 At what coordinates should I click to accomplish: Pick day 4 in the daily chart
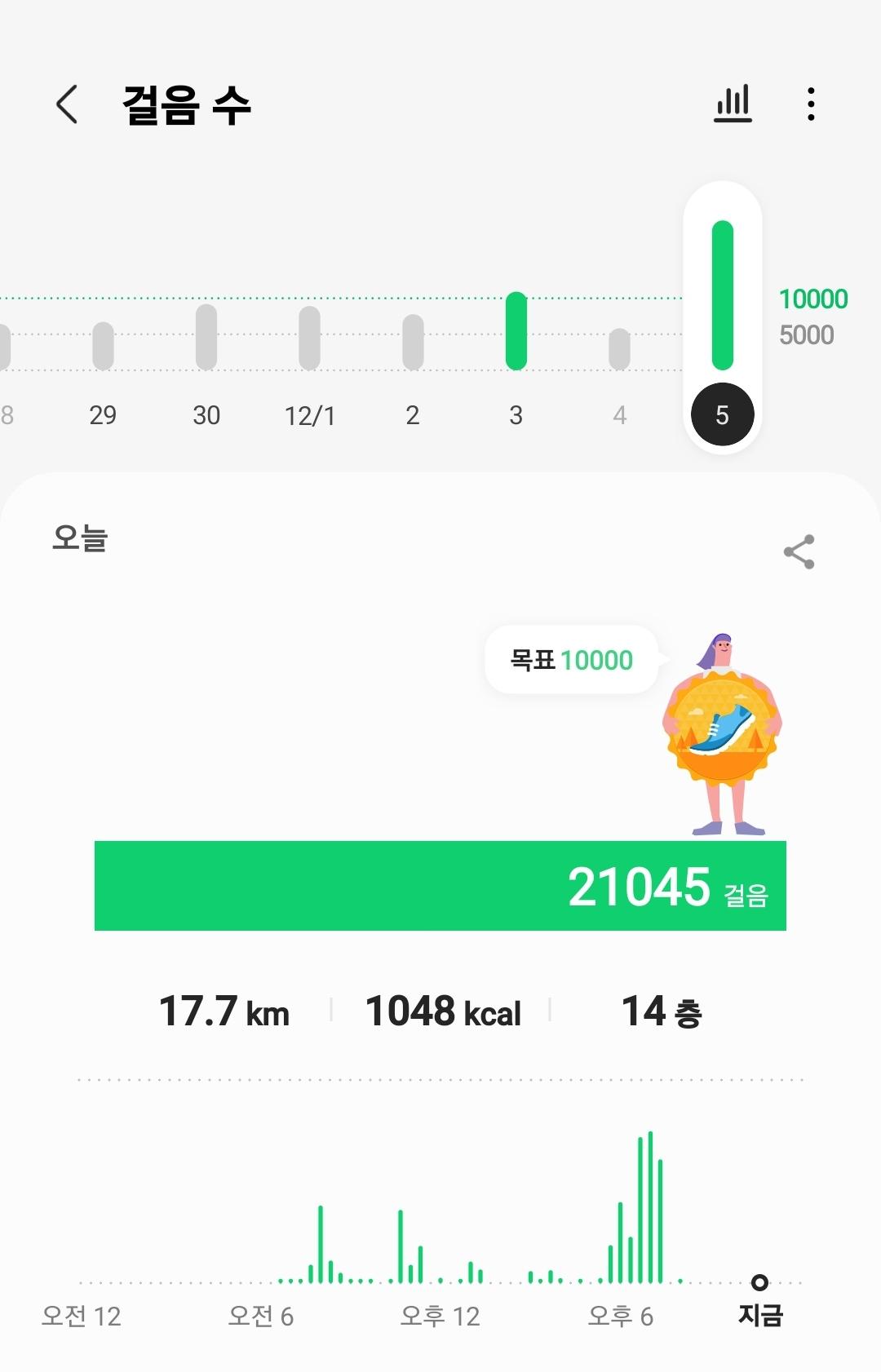pyautogui.click(x=620, y=349)
